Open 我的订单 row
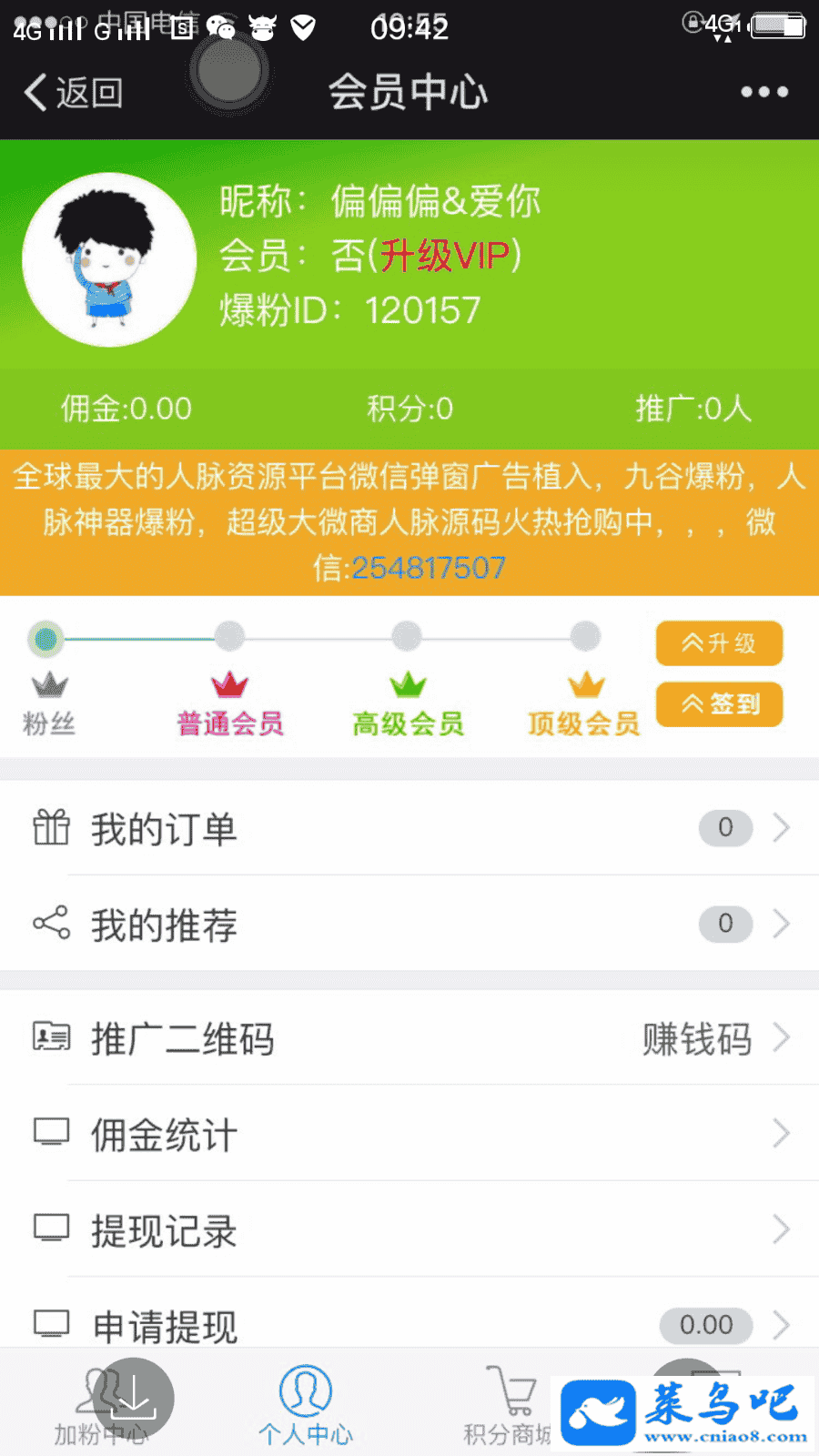 (x=409, y=828)
